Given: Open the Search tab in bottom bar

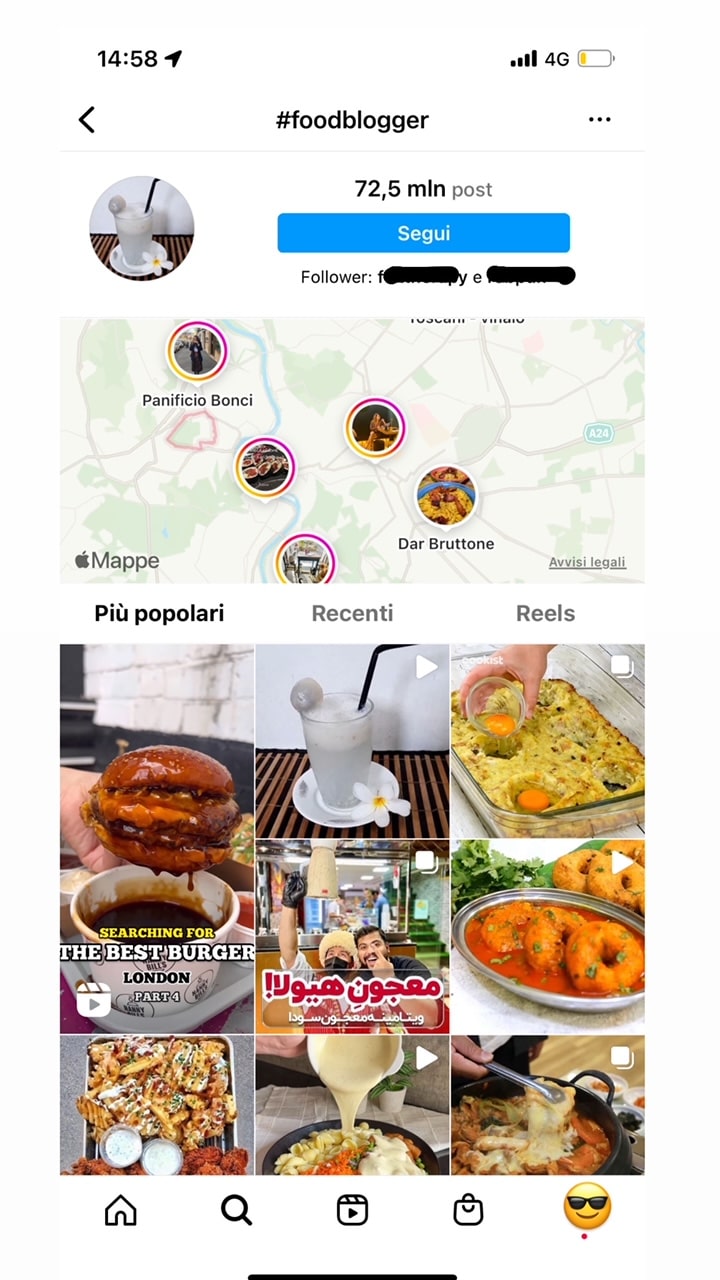Looking at the screenshot, I should (x=236, y=1210).
